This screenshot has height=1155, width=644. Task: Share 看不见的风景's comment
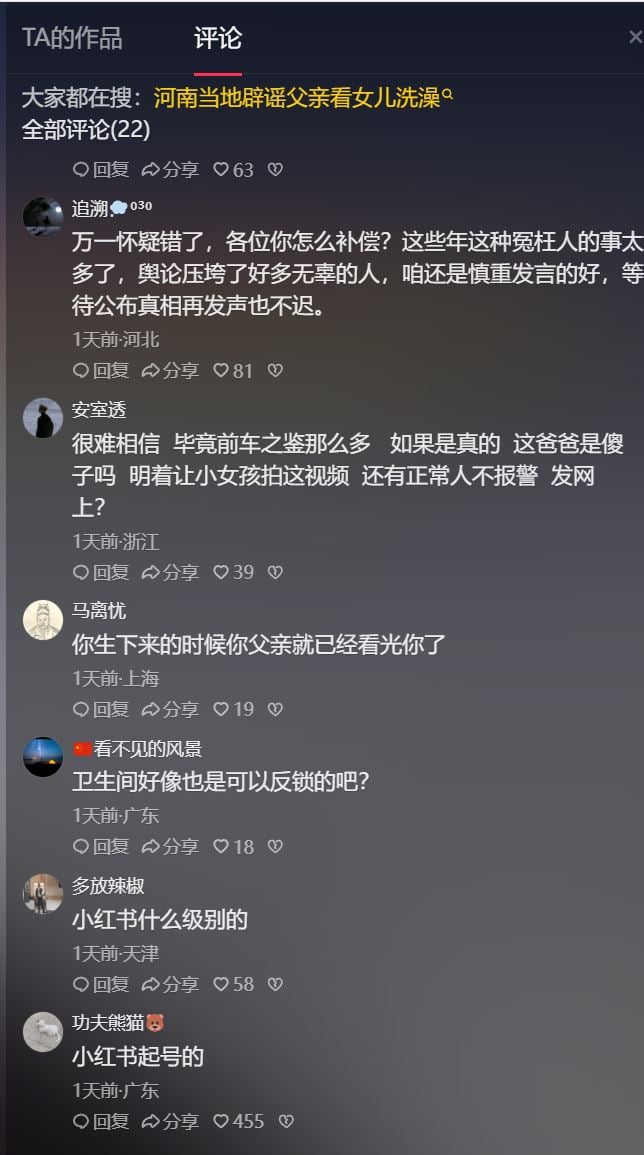pos(170,847)
